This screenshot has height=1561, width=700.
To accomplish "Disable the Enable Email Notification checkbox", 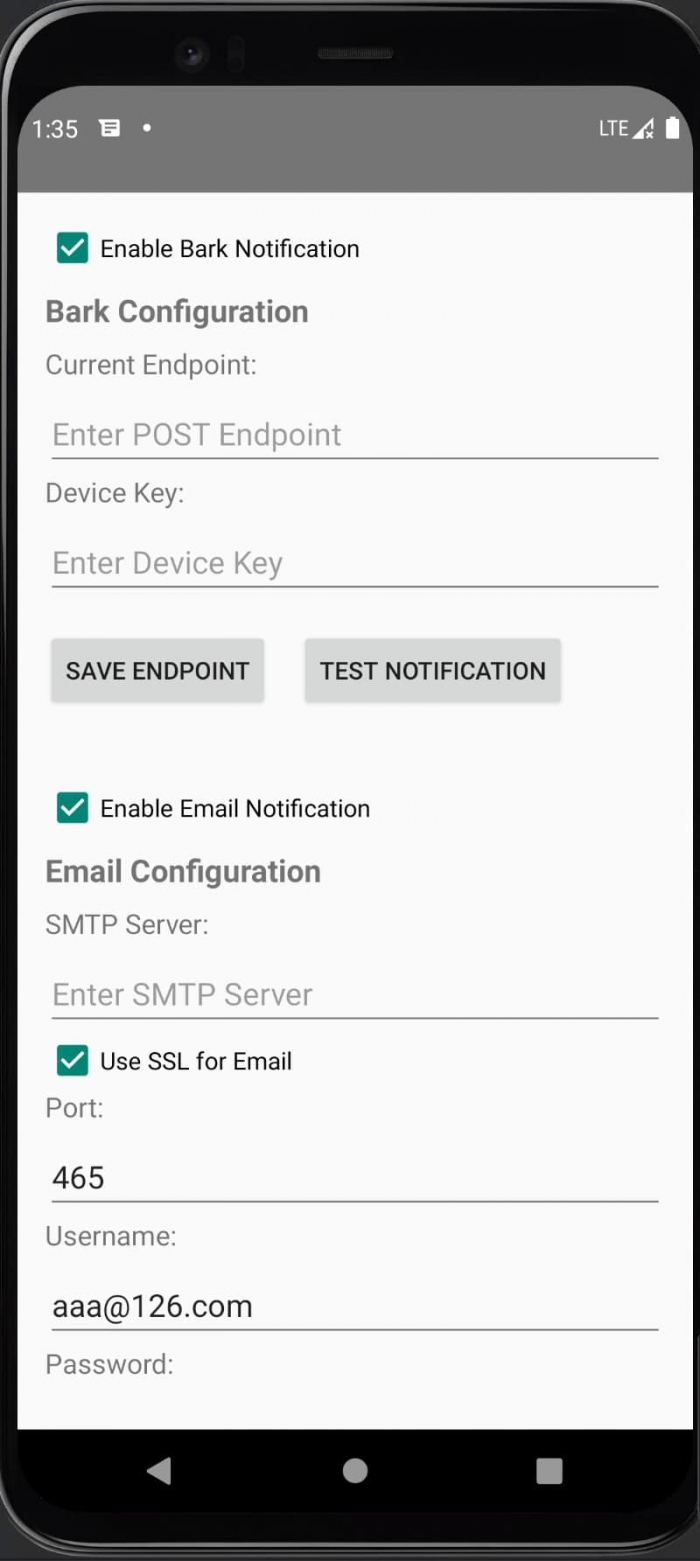I will pyautogui.click(x=73, y=808).
